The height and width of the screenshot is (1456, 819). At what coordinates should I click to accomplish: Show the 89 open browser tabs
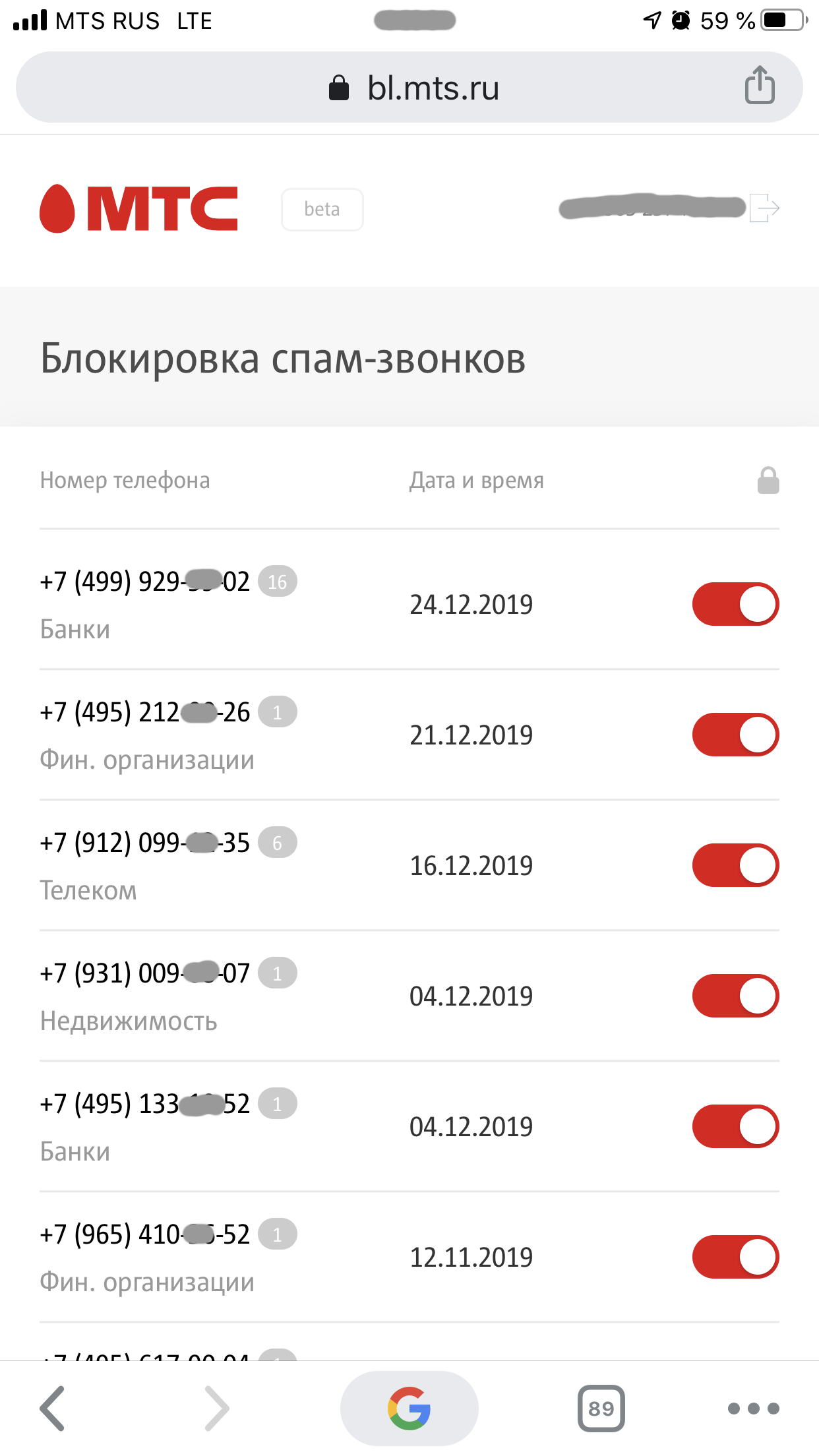pos(601,1409)
